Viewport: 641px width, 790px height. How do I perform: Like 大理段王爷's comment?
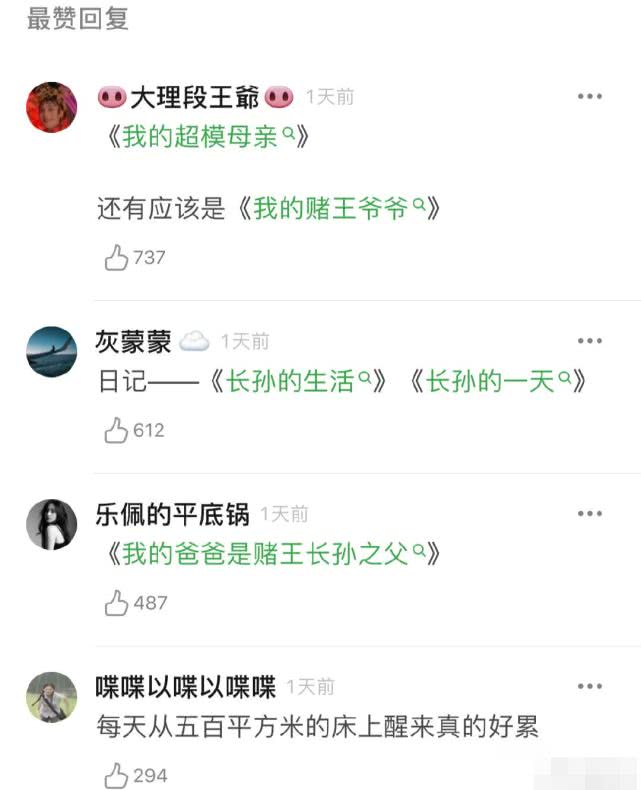pos(117,258)
